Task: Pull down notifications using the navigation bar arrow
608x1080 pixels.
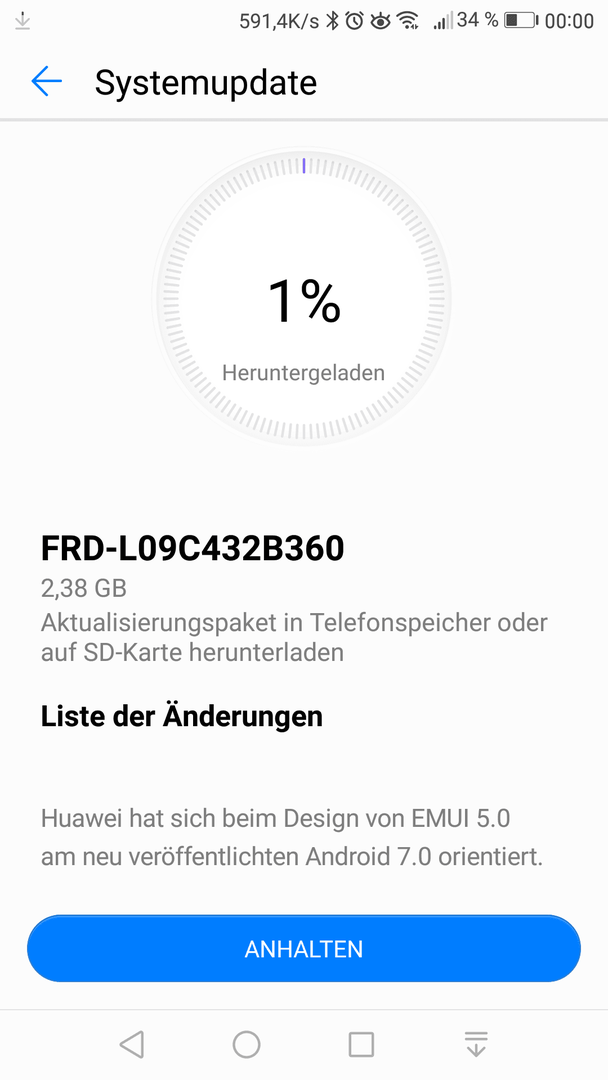Action: pyautogui.click(x=476, y=1045)
